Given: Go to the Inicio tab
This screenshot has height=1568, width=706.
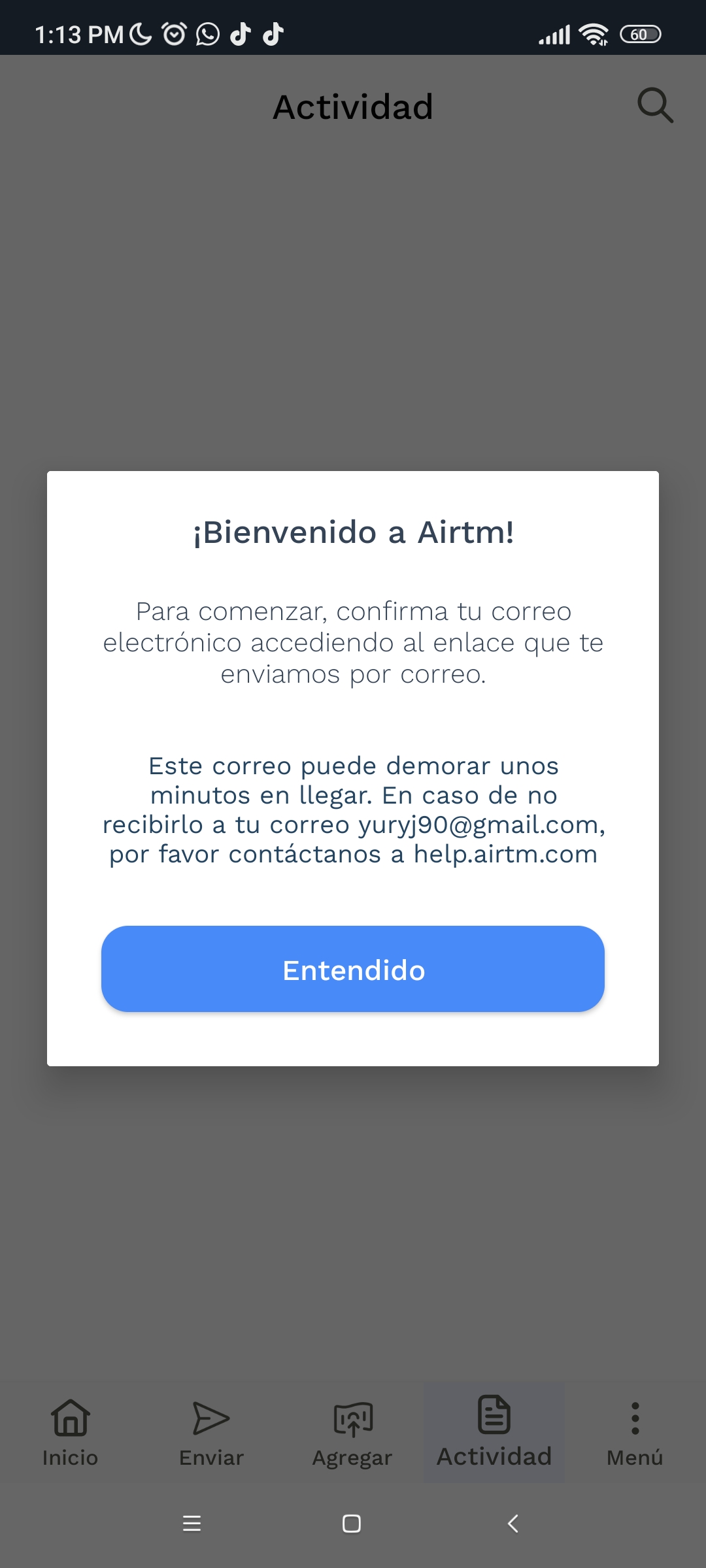Looking at the screenshot, I should point(70,1432).
